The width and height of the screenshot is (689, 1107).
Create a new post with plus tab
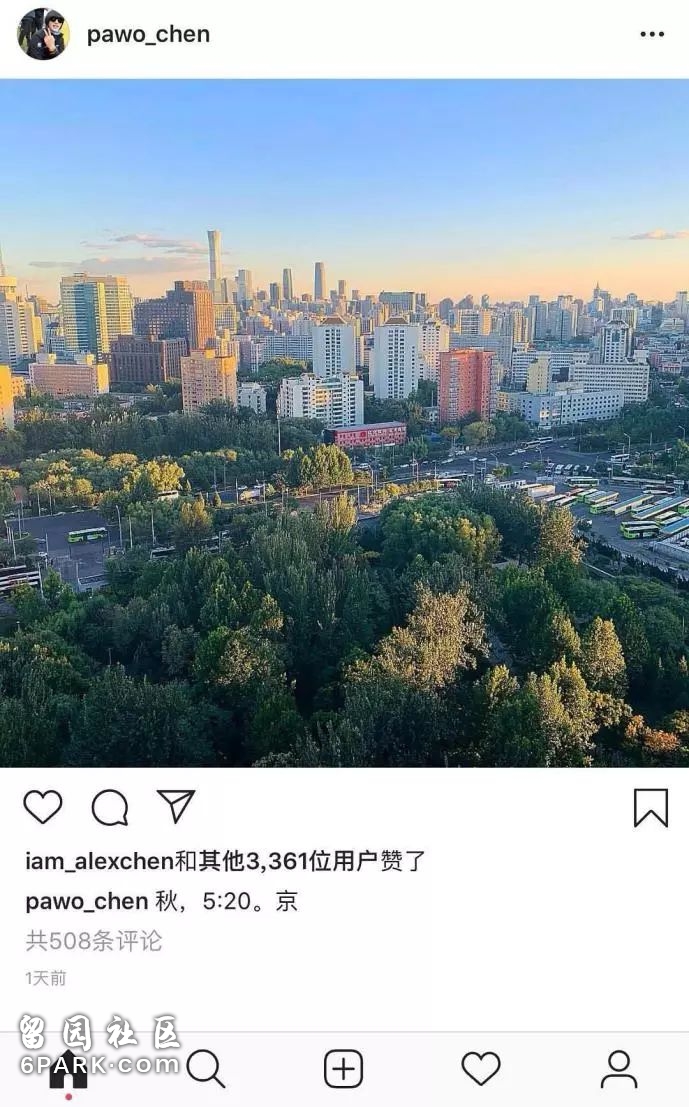343,1069
